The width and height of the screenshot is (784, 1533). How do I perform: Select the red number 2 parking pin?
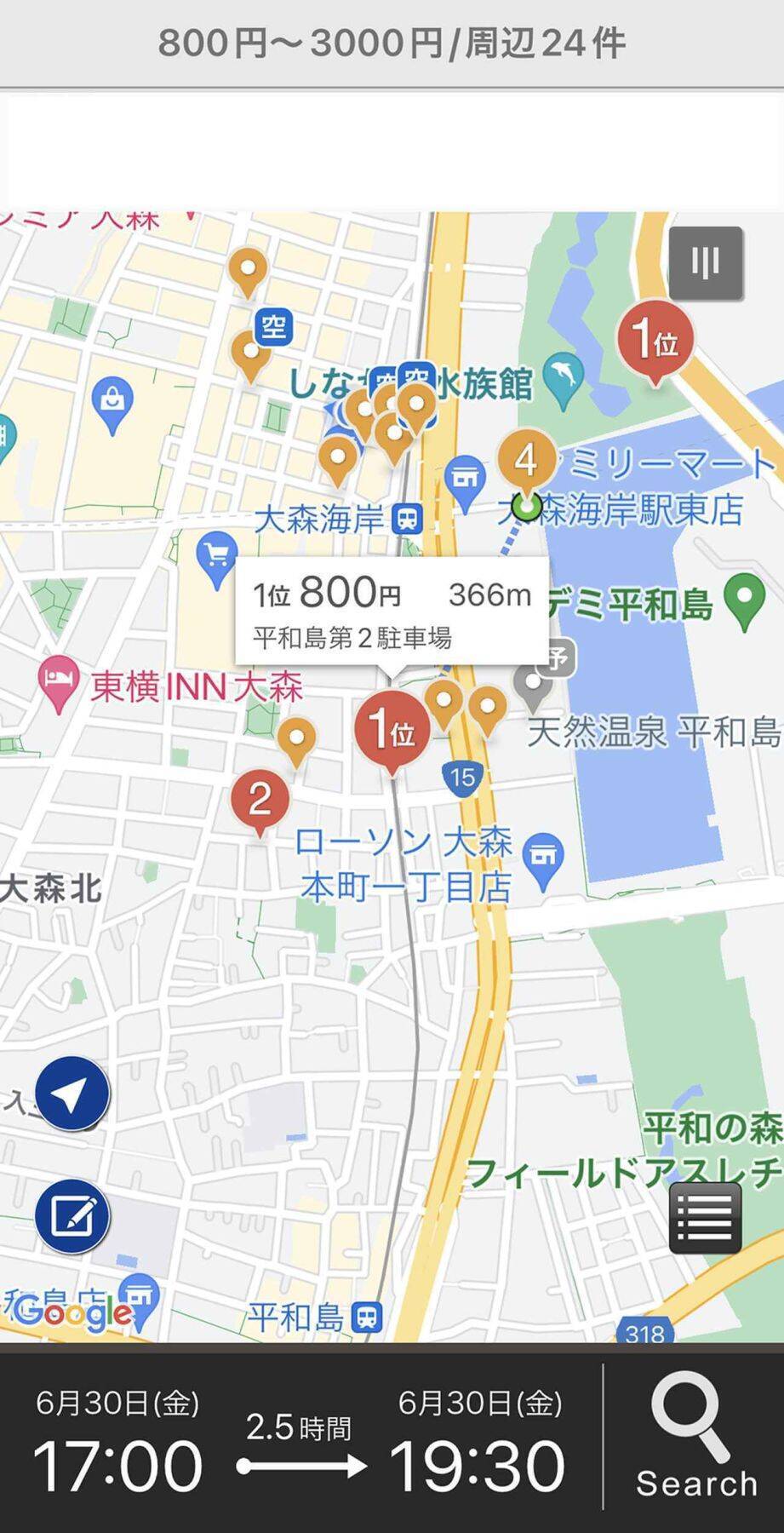coord(260,800)
